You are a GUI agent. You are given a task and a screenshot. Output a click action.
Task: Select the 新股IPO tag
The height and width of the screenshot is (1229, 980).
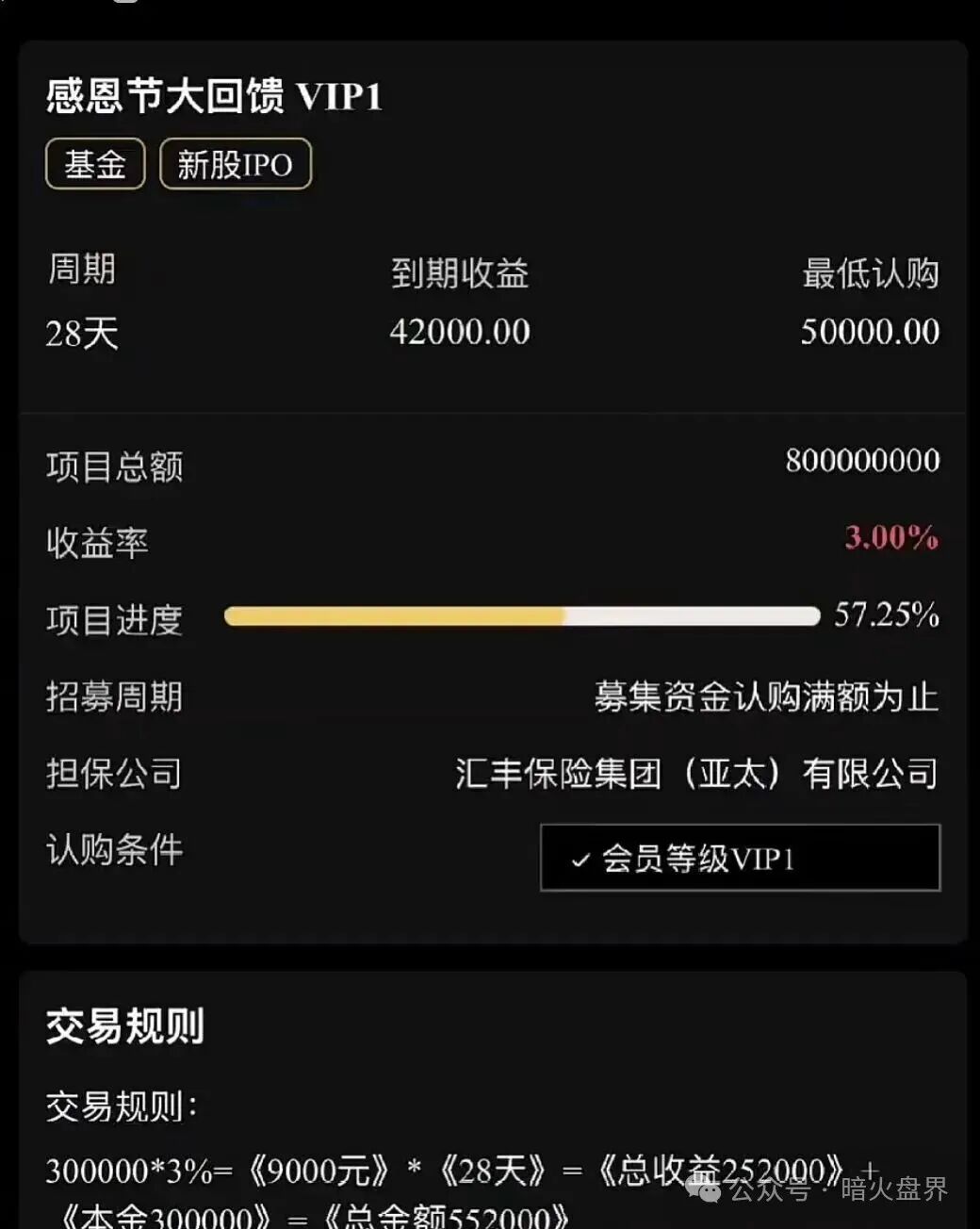click(234, 164)
